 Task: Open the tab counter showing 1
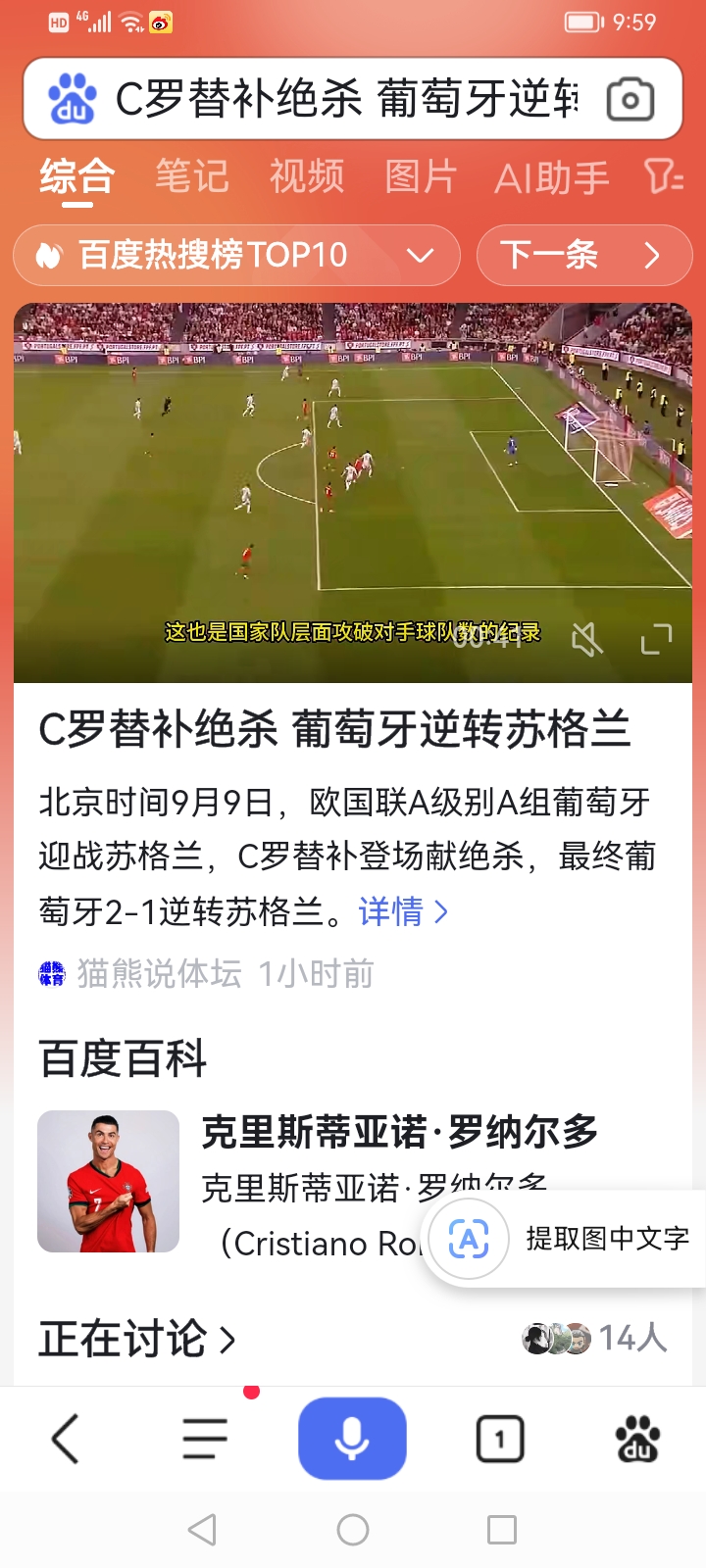pyautogui.click(x=499, y=1437)
